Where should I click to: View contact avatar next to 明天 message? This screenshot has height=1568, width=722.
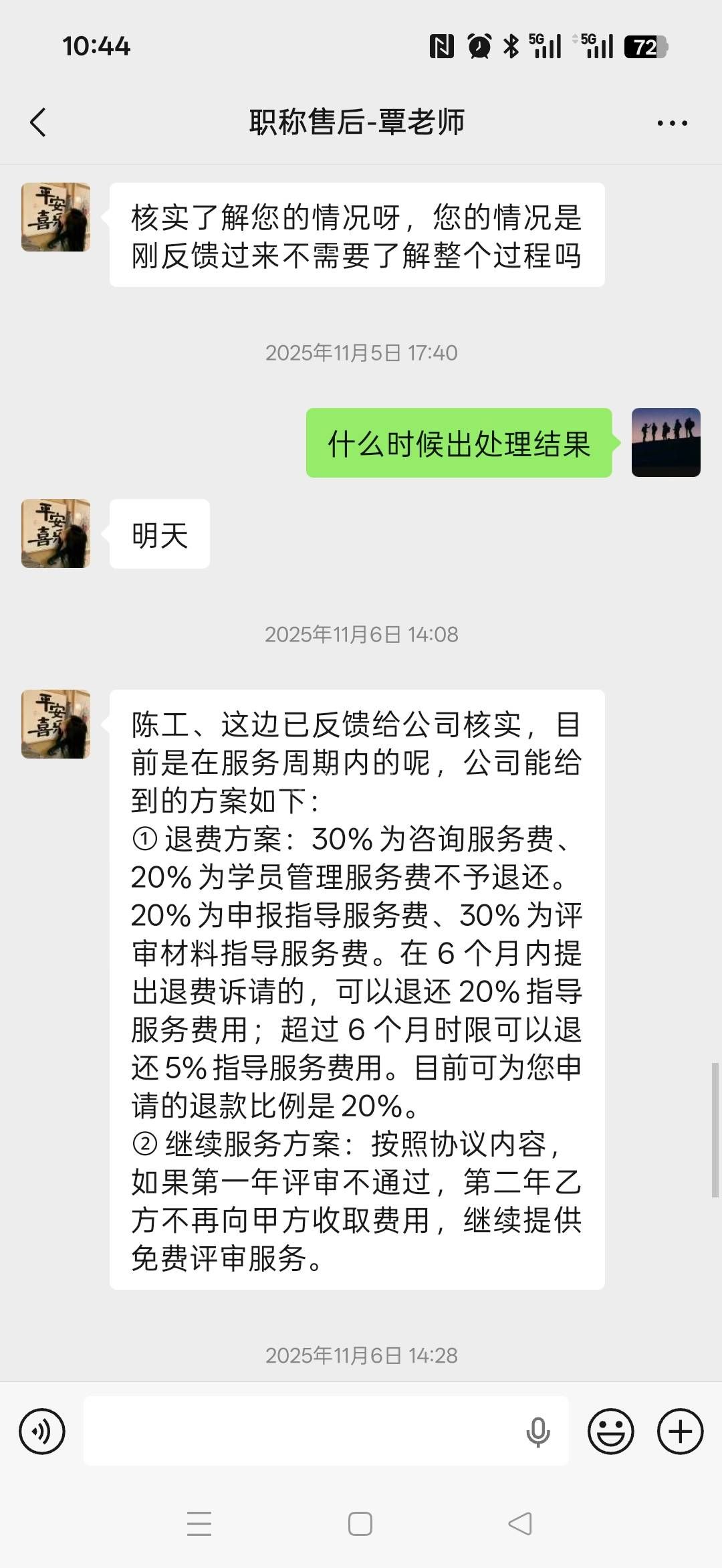(x=56, y=533)
